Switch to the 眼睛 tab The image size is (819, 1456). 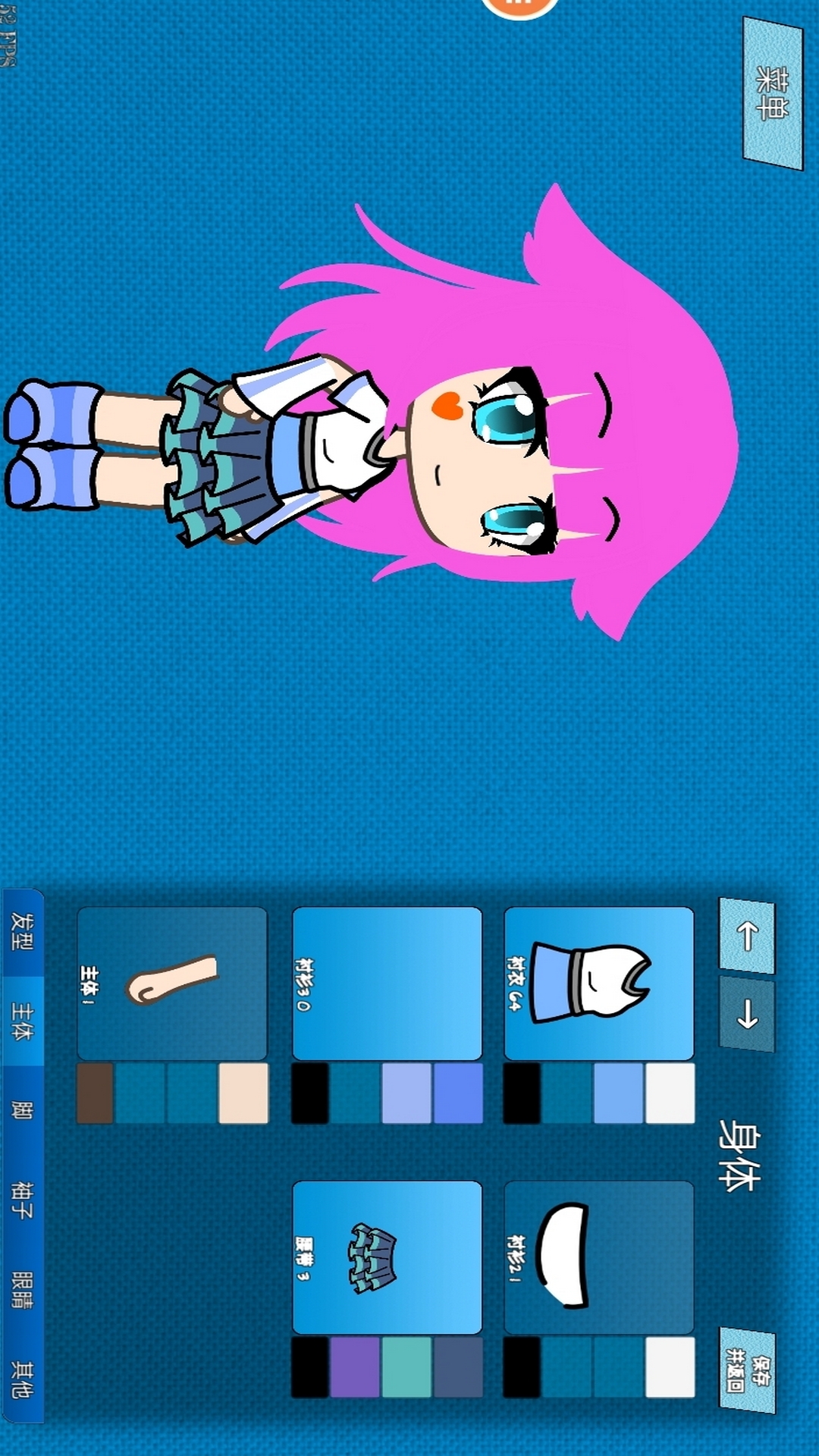click(x=21, y=1290)
